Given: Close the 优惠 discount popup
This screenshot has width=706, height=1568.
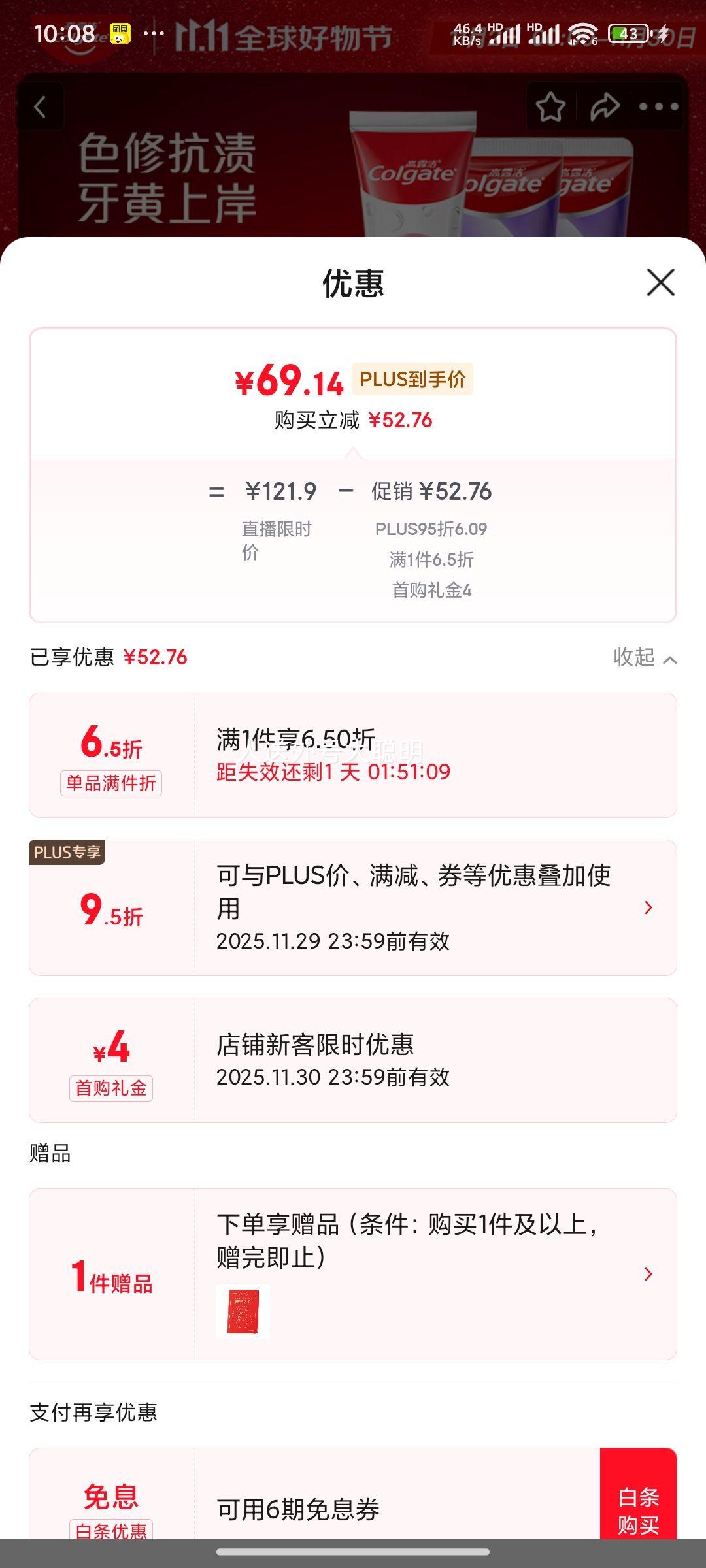Looking at the screenshot, I should coord(662,282).
